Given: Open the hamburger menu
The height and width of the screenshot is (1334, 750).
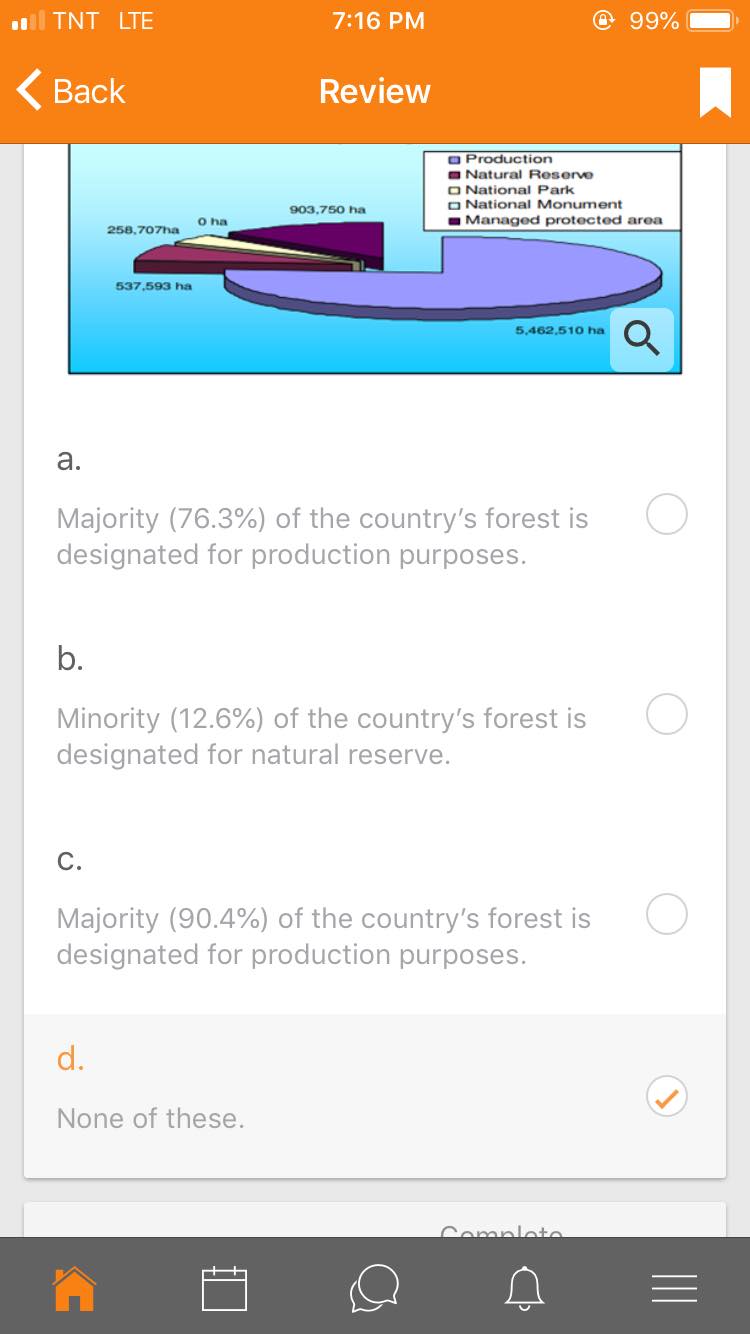Looking at the screenshot, I should (674, 1290).
